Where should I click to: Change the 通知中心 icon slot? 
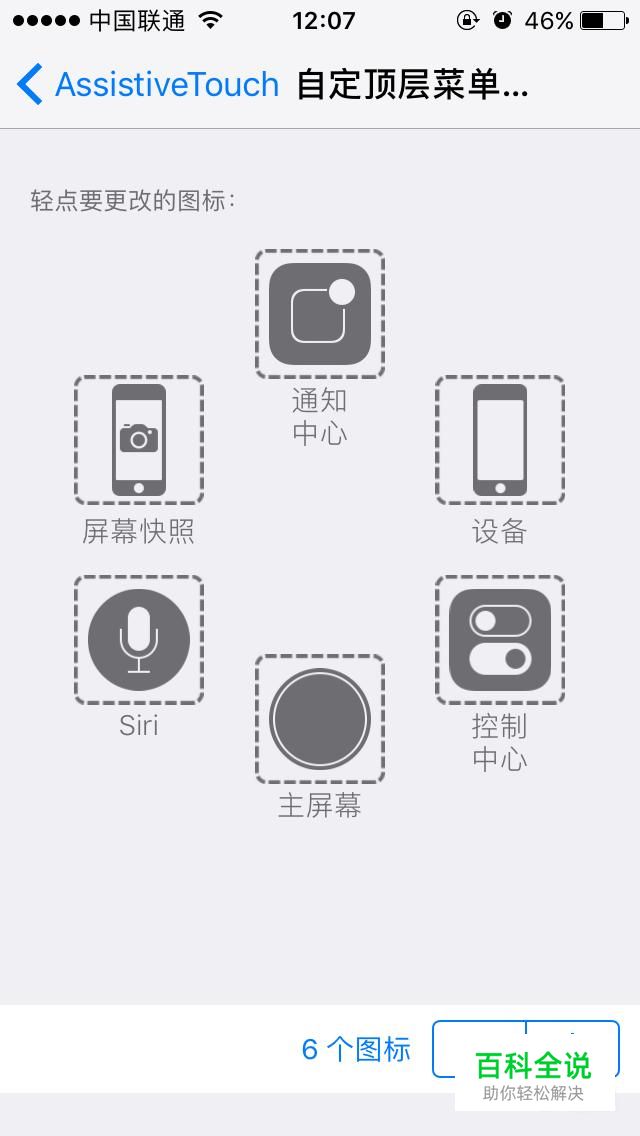[x=320, y=314]
